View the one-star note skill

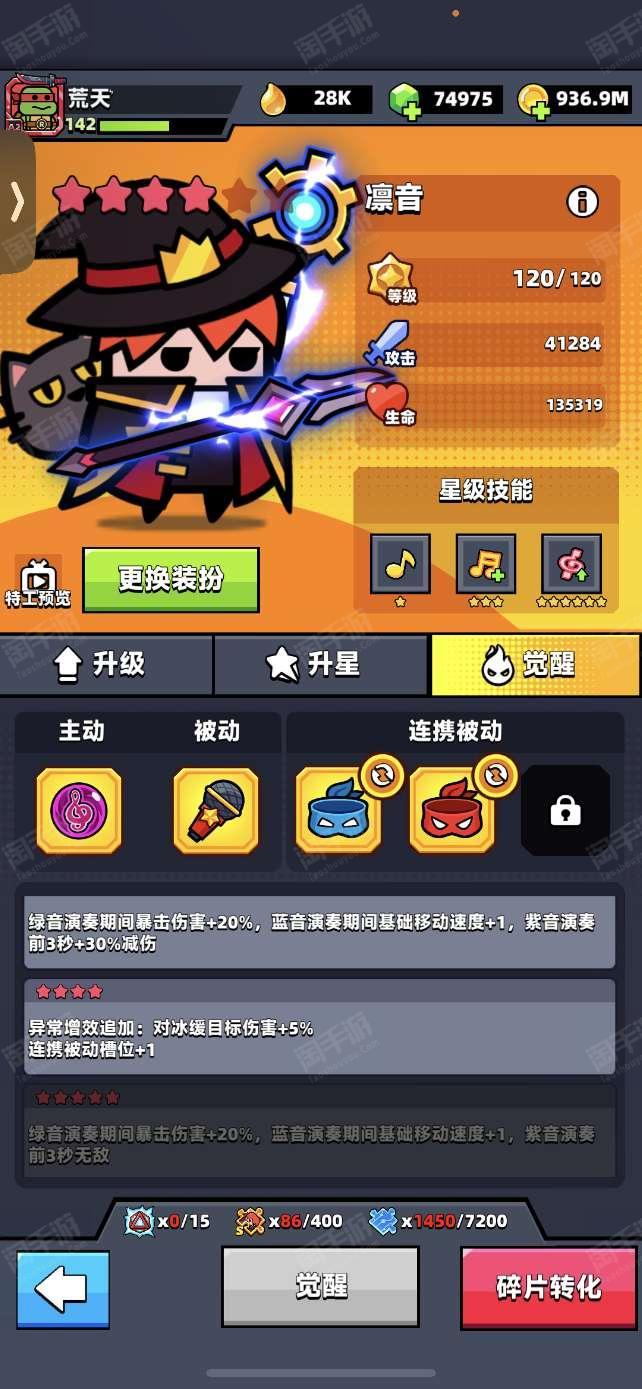coord(400,565)
